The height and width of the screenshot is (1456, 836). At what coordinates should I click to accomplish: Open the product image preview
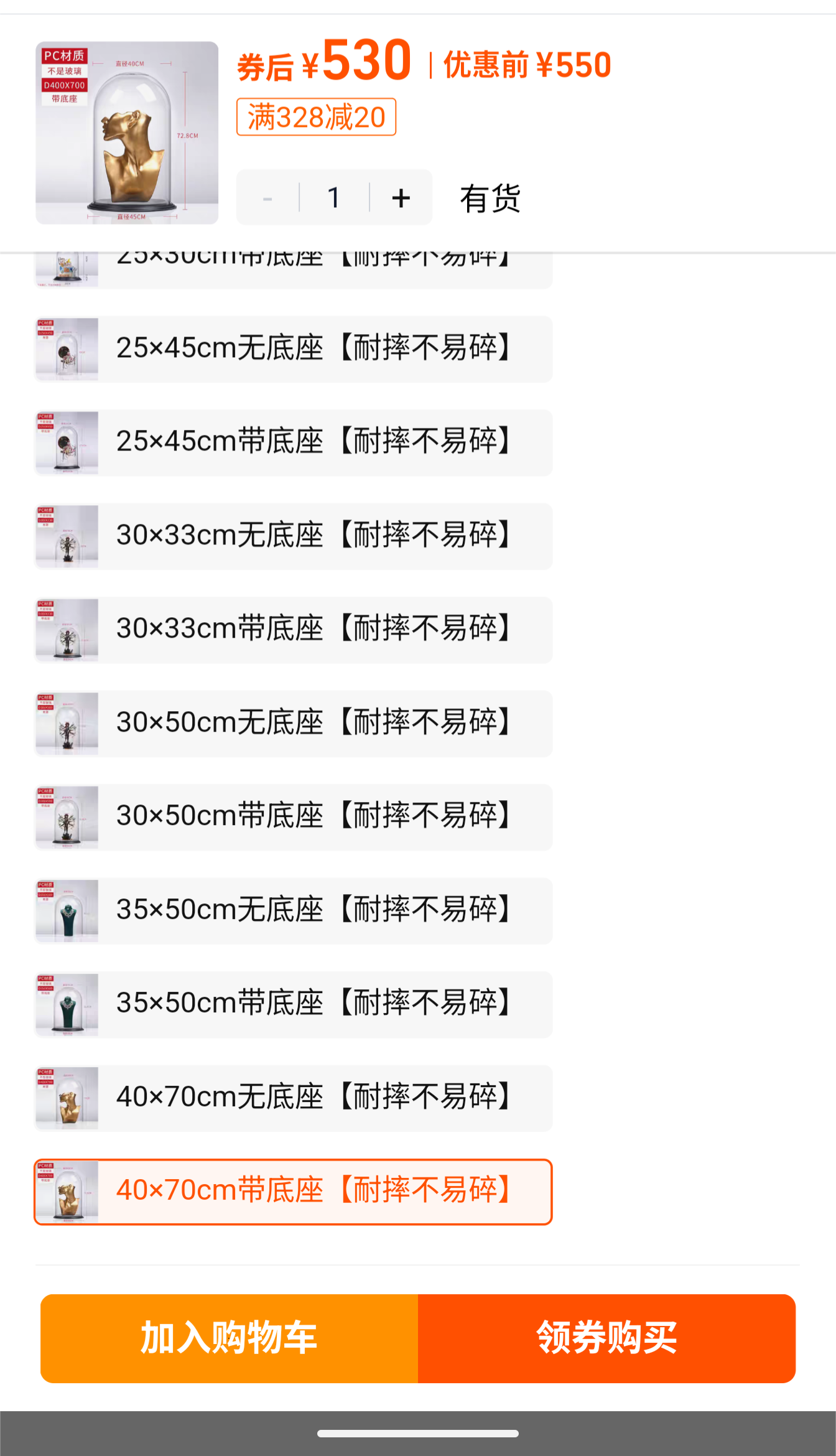(x=127, y=133)
